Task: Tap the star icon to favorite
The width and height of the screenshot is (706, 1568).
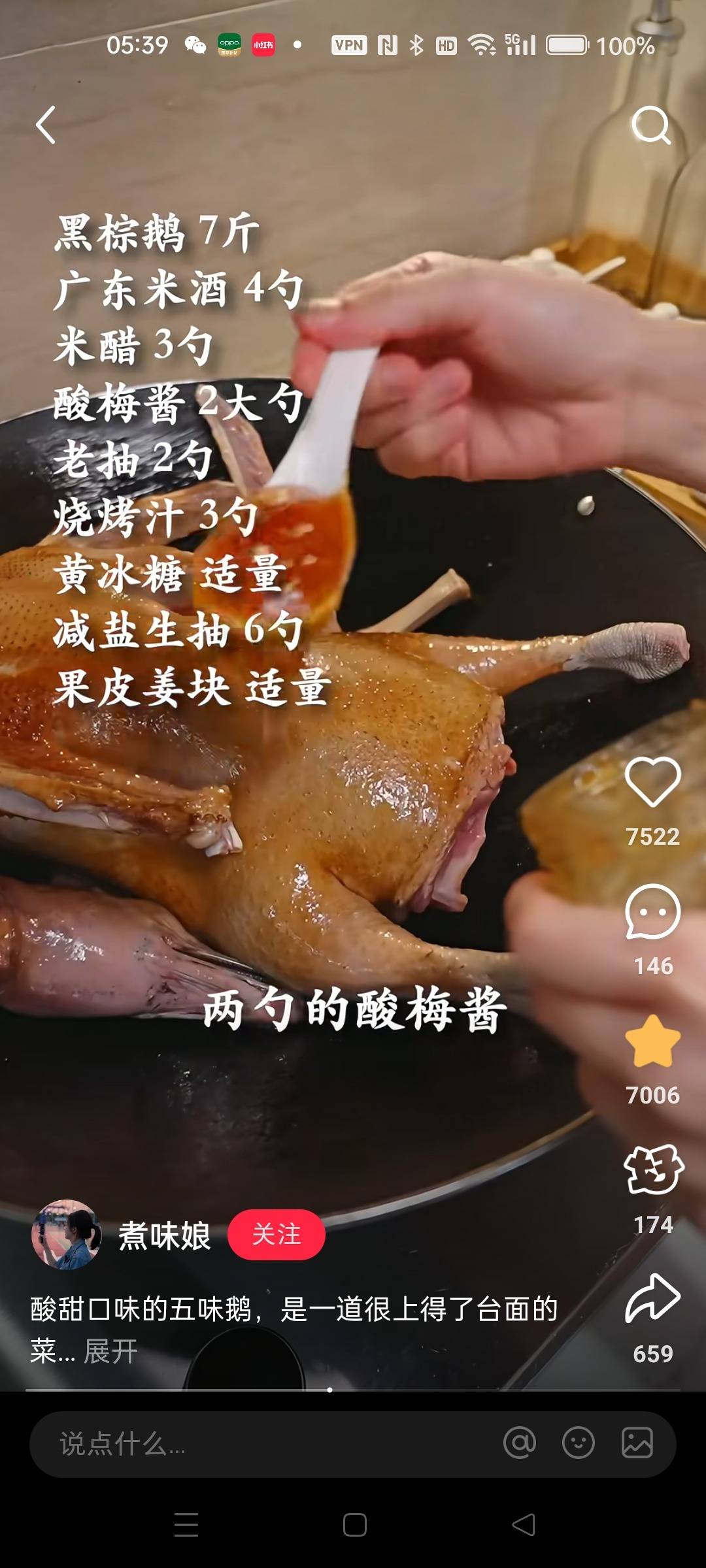Action: (x=652, y=1041)
